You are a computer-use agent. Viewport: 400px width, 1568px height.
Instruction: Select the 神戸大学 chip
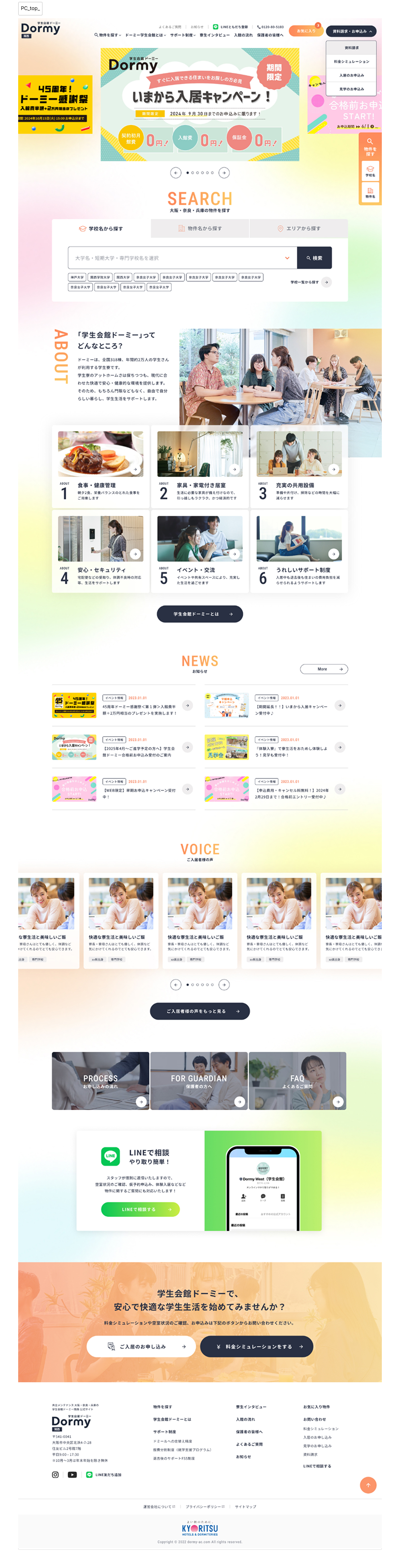(77, 277)
